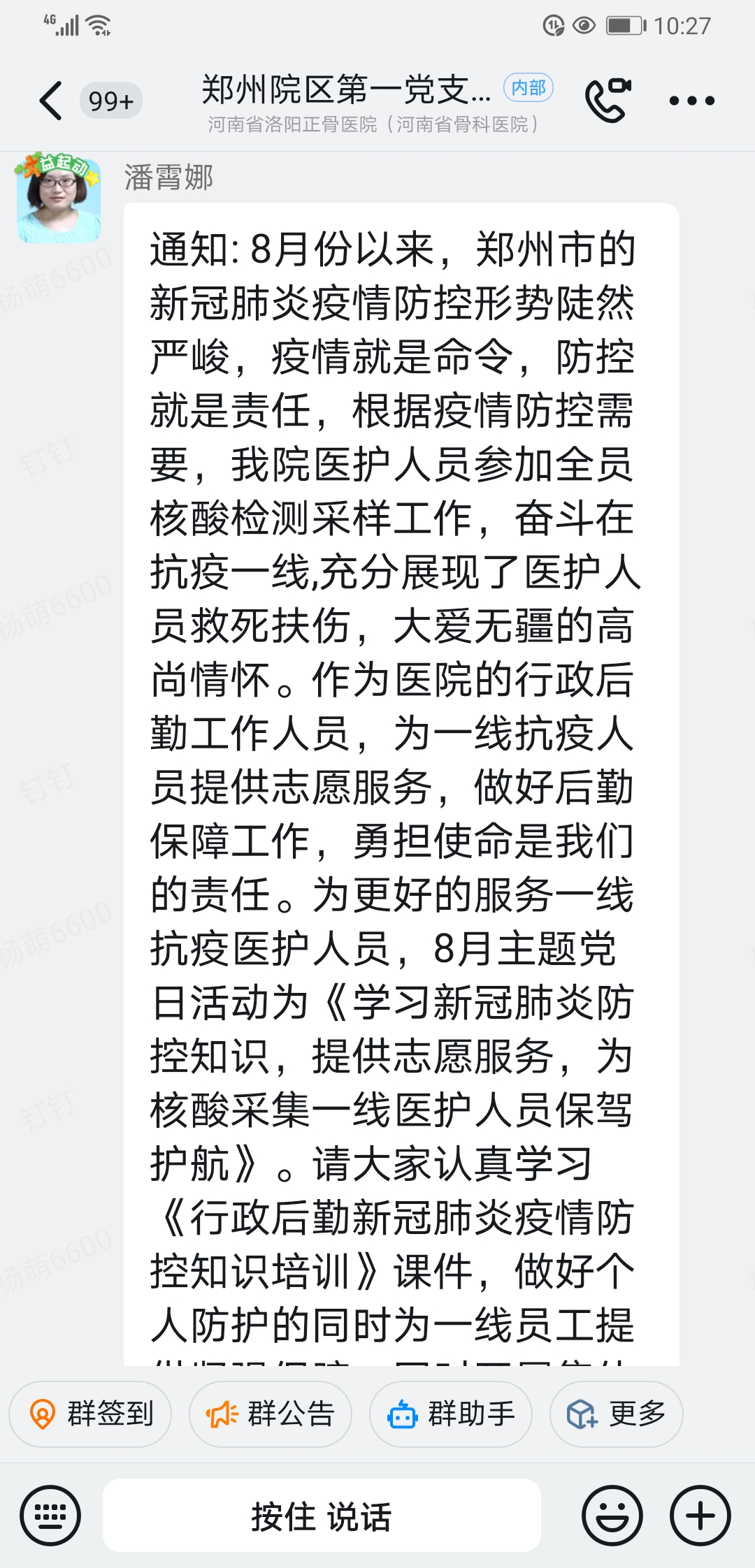Tap the 按住 说话 voice input button
This screenshot has height=1568, width=755.
(x=322, y=1516)
